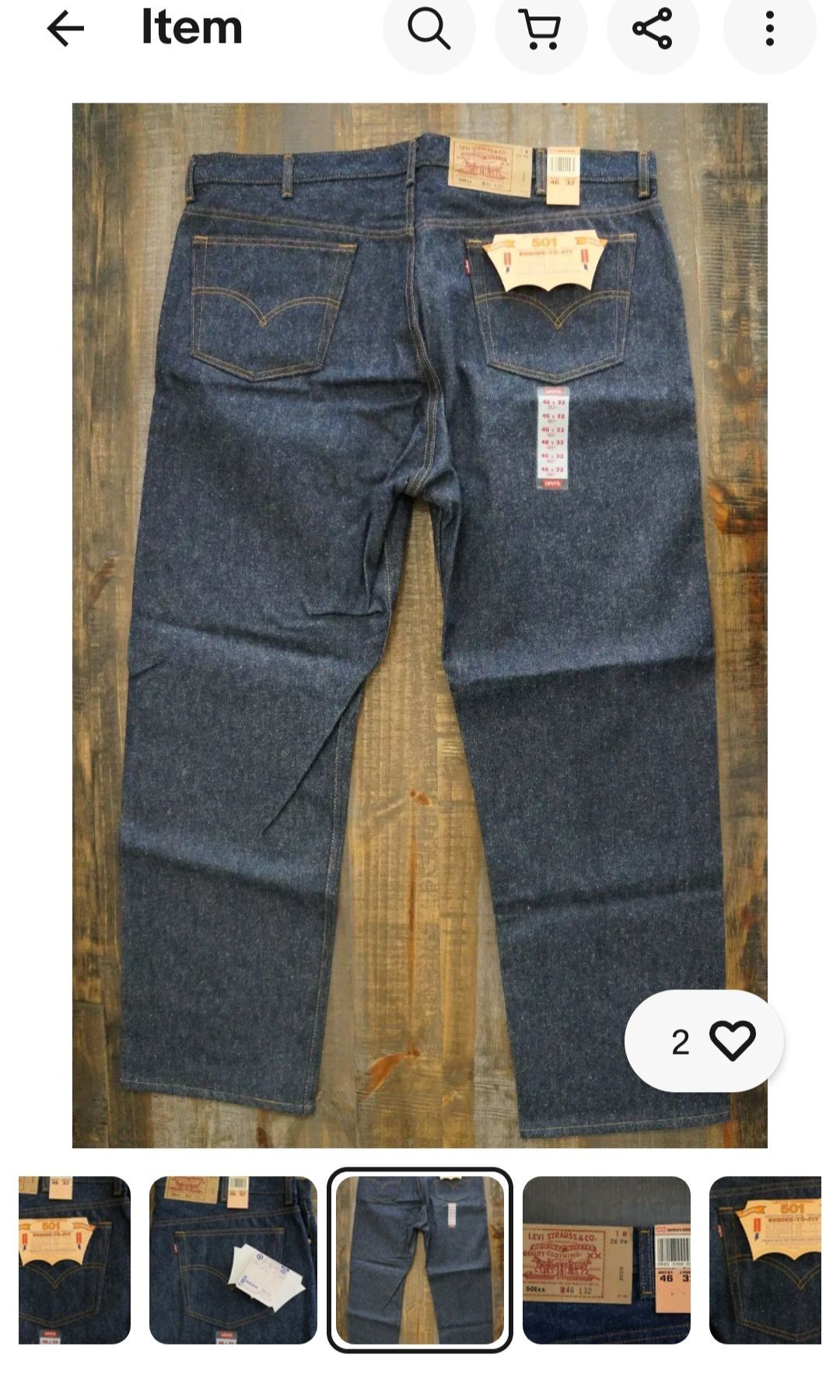Screen dimensions: 840x1400
Task: Open the shopping cart
Action: 541,29
